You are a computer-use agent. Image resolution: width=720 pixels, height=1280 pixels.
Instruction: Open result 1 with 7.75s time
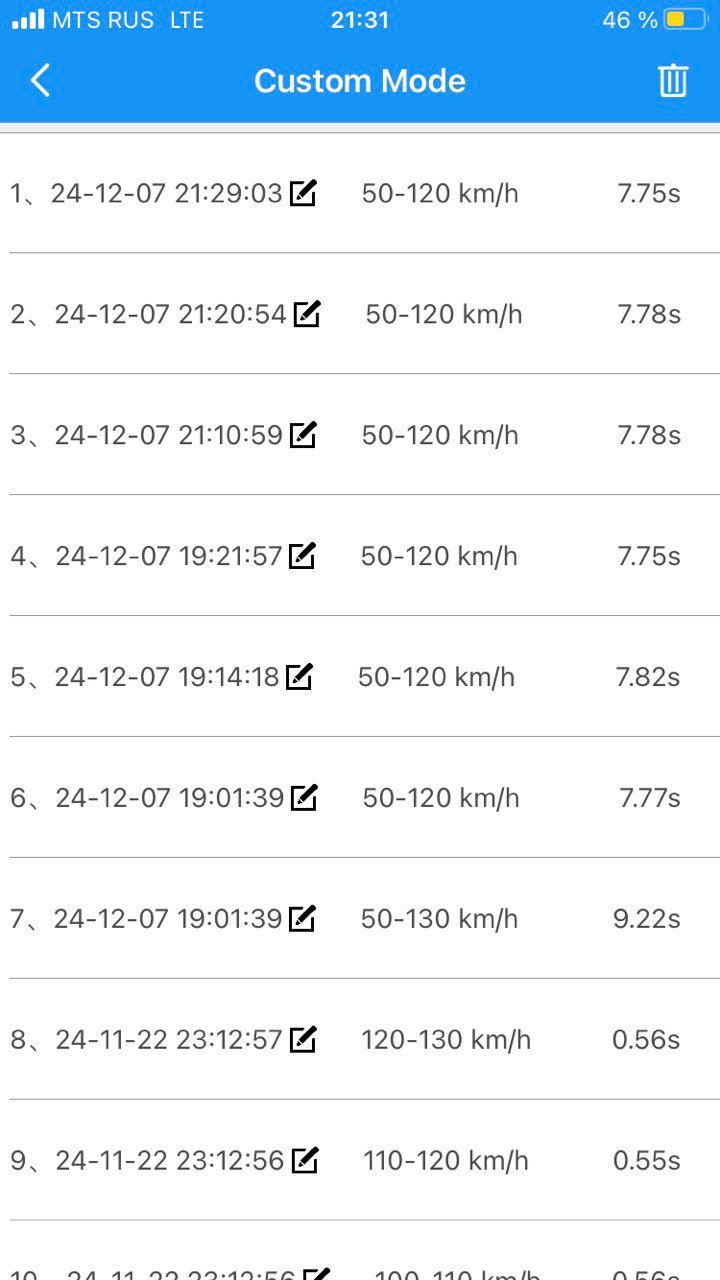pyautogui.click(x=360, y=193)
